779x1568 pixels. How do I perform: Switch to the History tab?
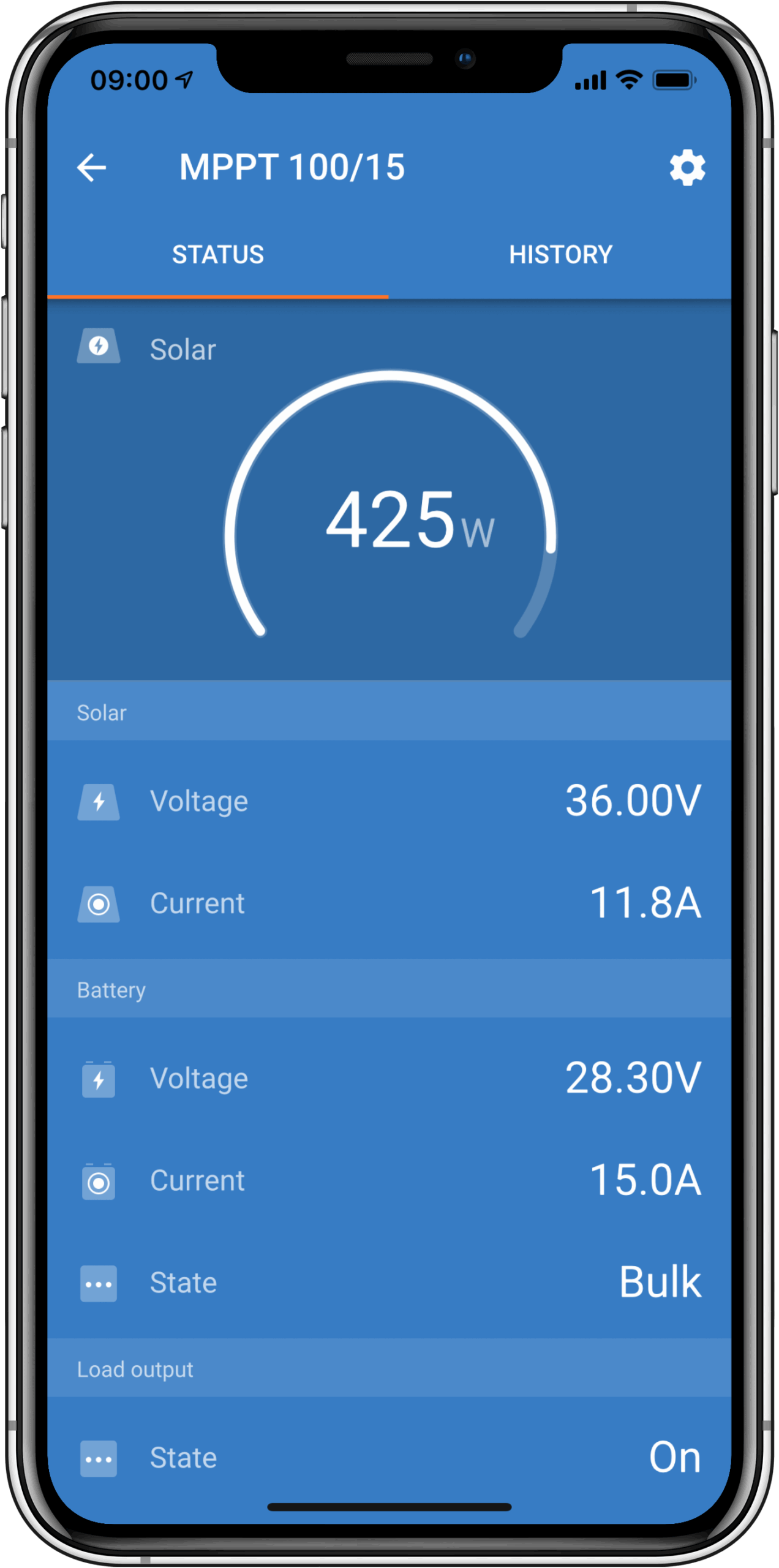(x=560, y=255)
